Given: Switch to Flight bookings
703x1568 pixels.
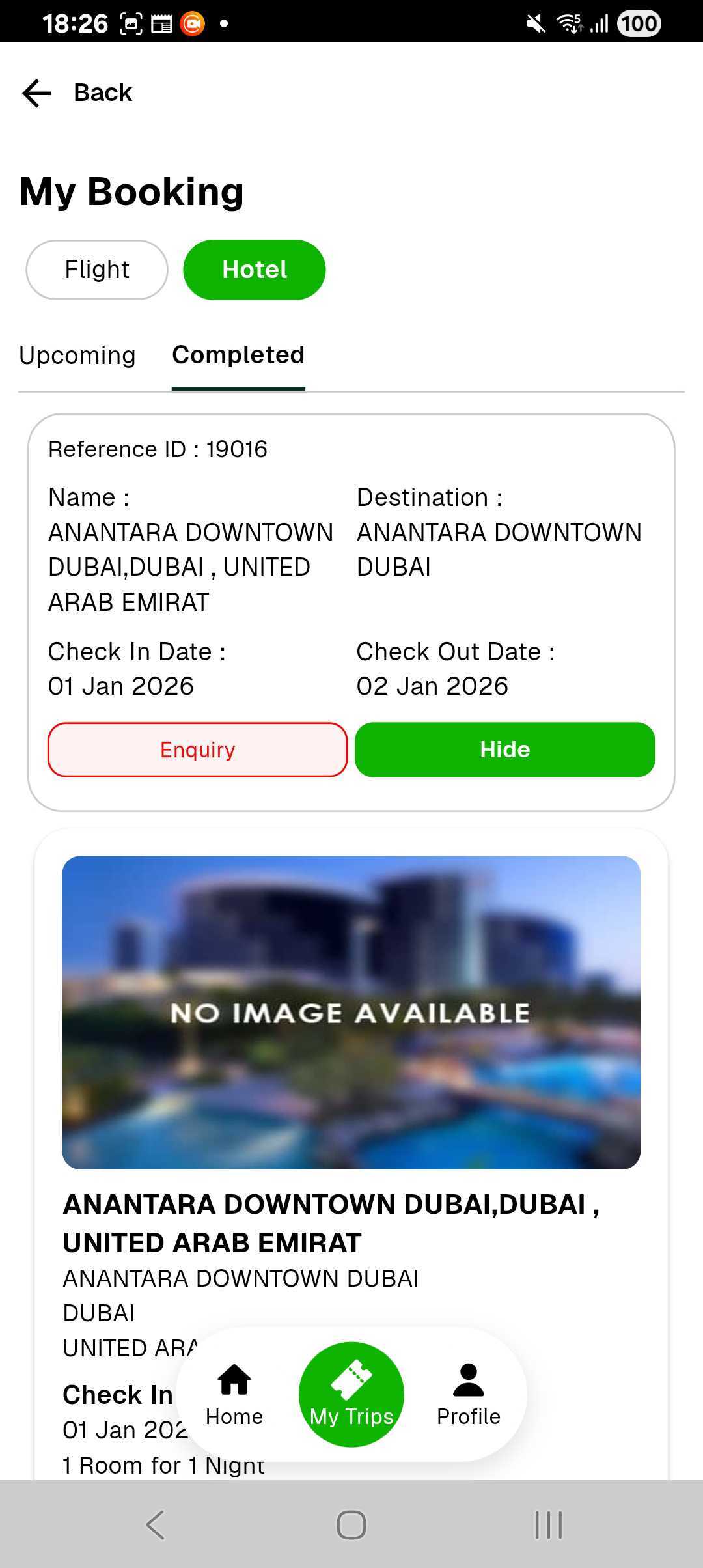Looking at the screenshot, I should pos(97,270).
